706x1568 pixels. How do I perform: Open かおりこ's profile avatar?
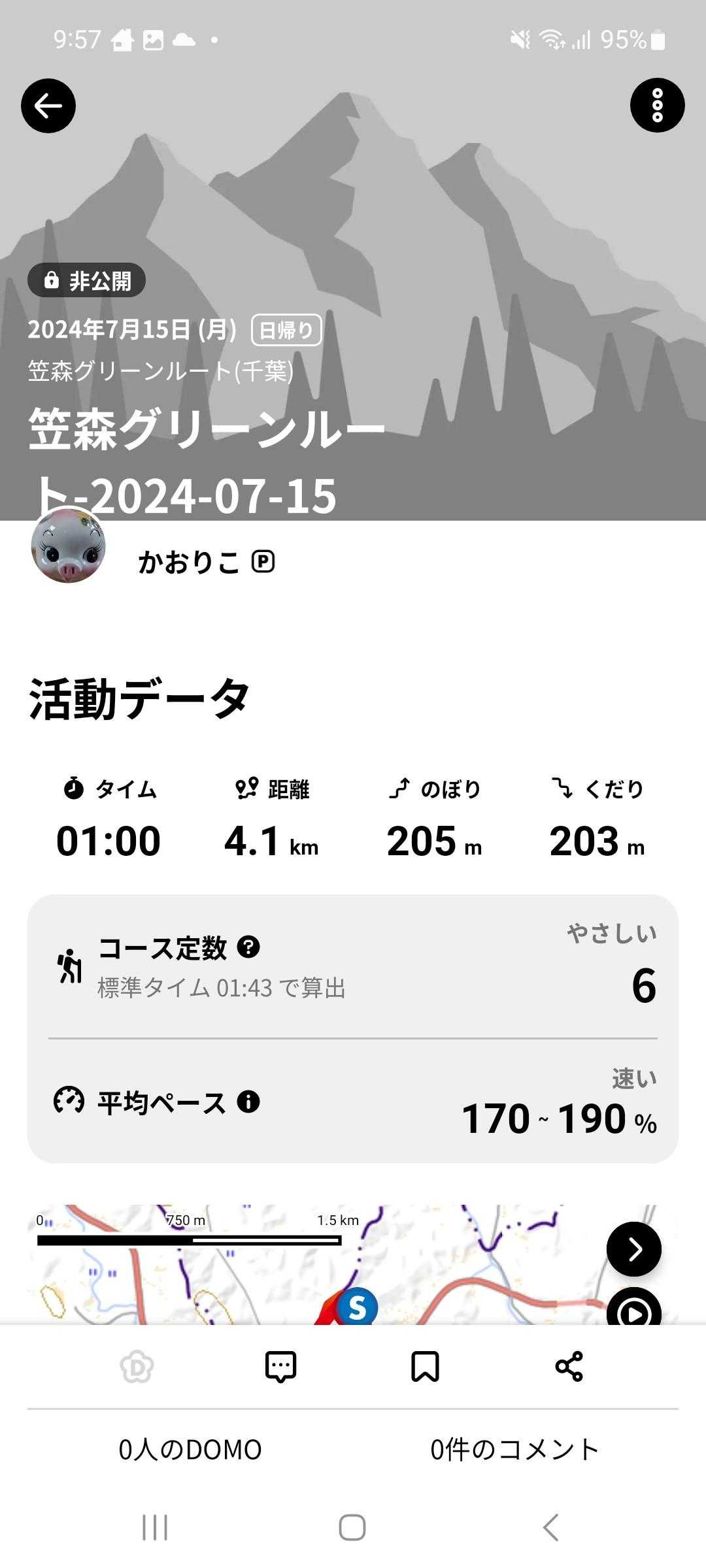coord(68,546)
